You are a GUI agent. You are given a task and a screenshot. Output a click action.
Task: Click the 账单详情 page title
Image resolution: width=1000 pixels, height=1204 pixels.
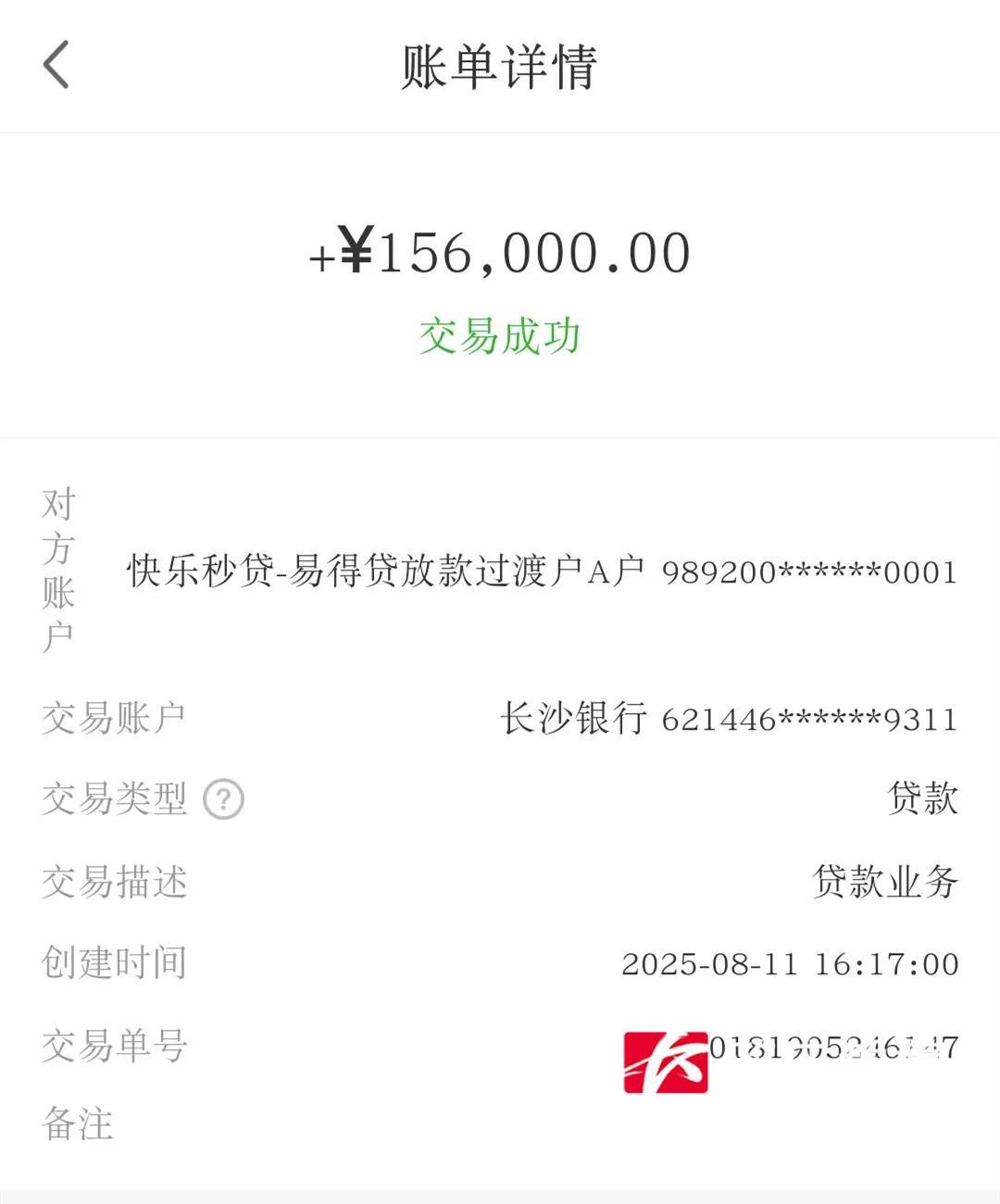click(x=500, y=65)
